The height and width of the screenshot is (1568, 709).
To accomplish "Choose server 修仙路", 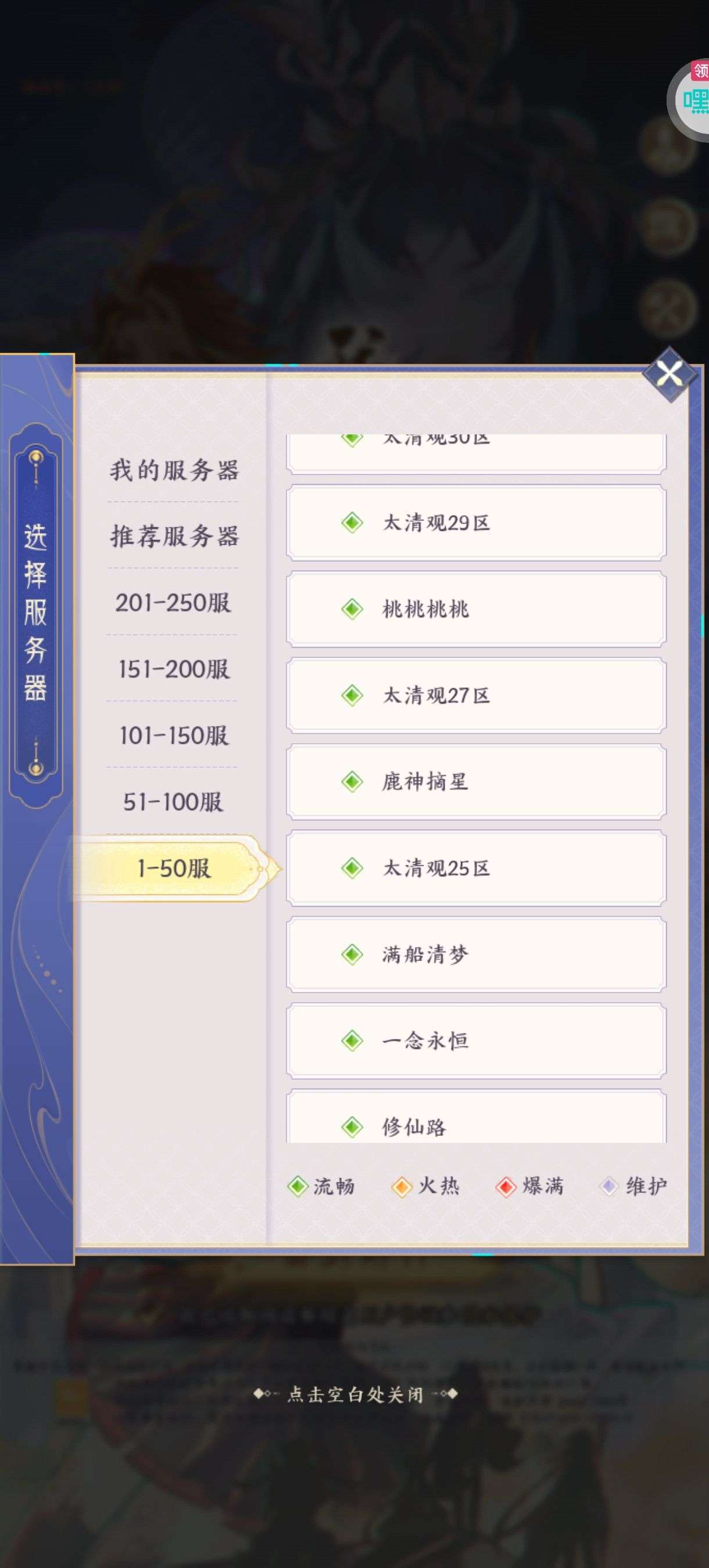I will pos(477,1116).
